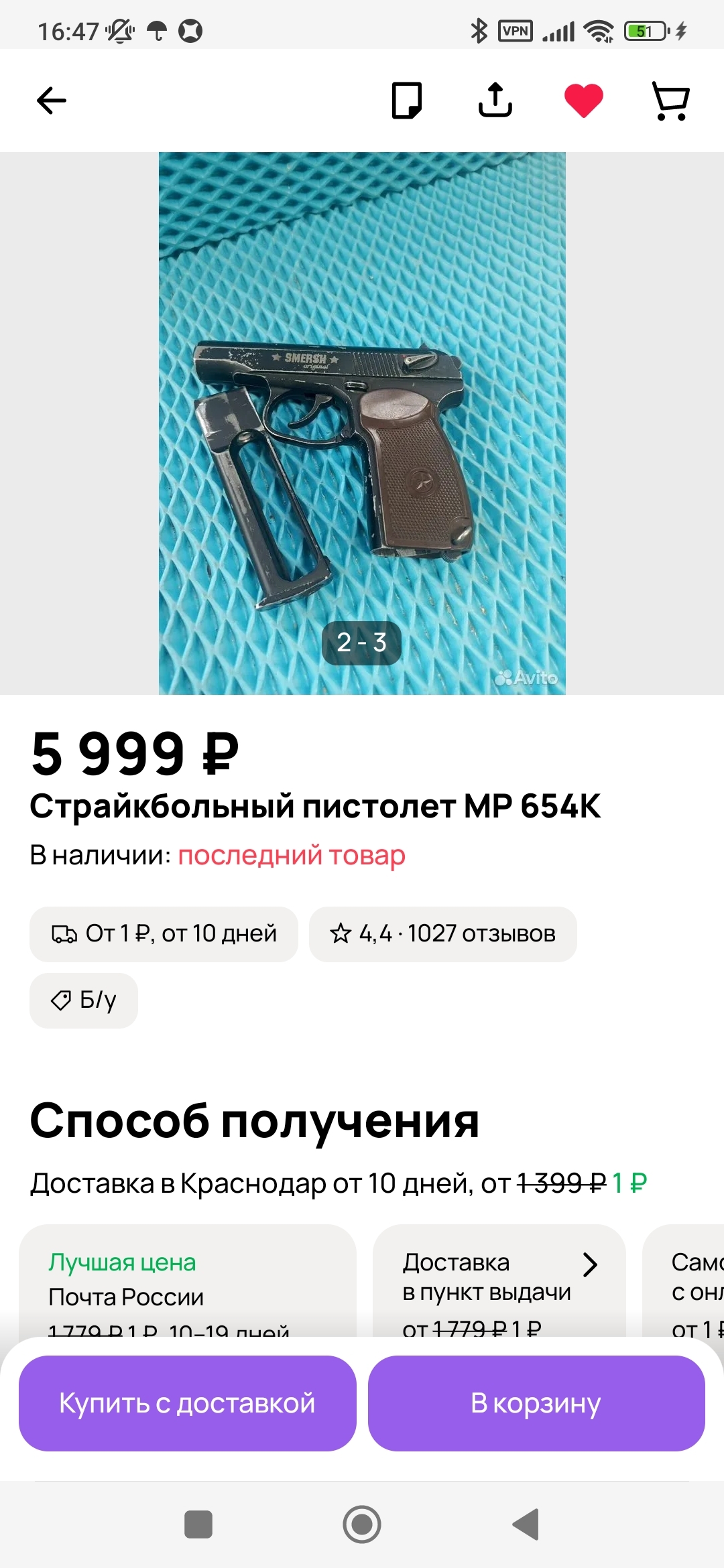Go to the system home screen

tap(362, 1524)
